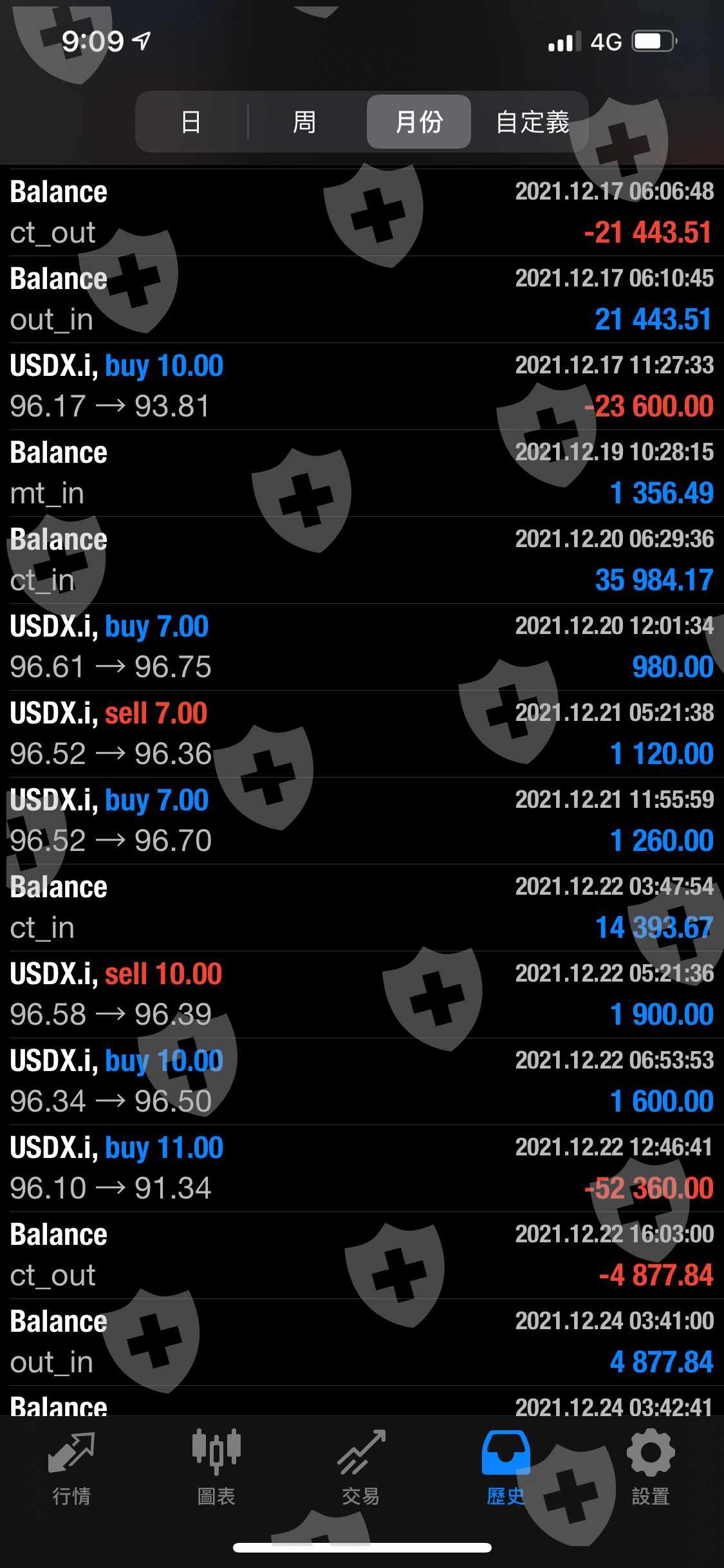724x1568 pixels.
Task: View USDX.i buy 10.00 trade with 1 600.00 profit
Action: point(362,1081)
